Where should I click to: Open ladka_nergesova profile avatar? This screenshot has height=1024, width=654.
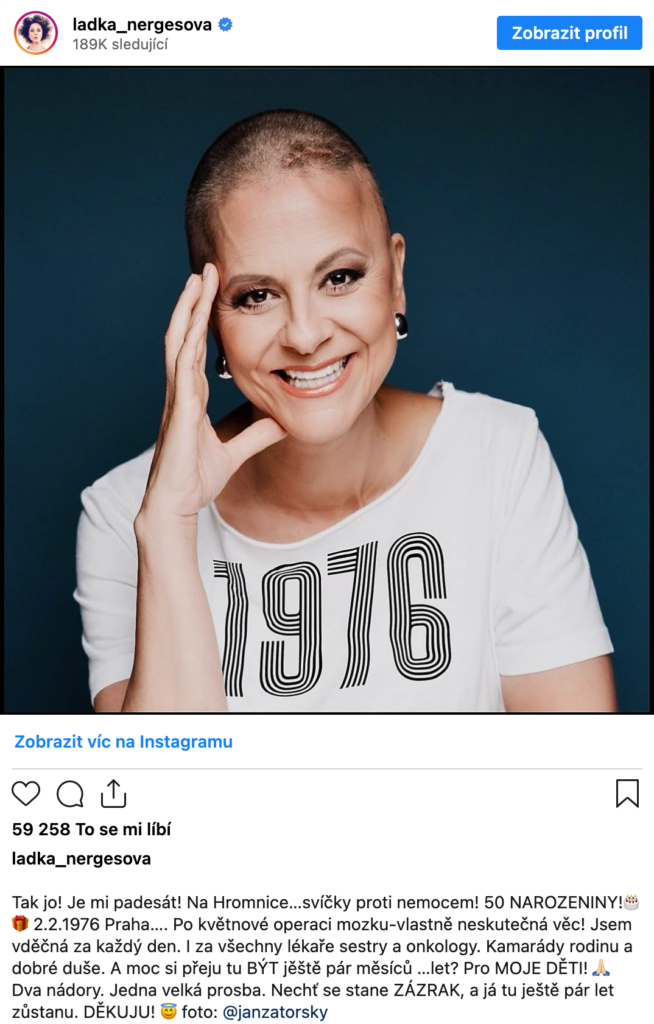point(35,33)
